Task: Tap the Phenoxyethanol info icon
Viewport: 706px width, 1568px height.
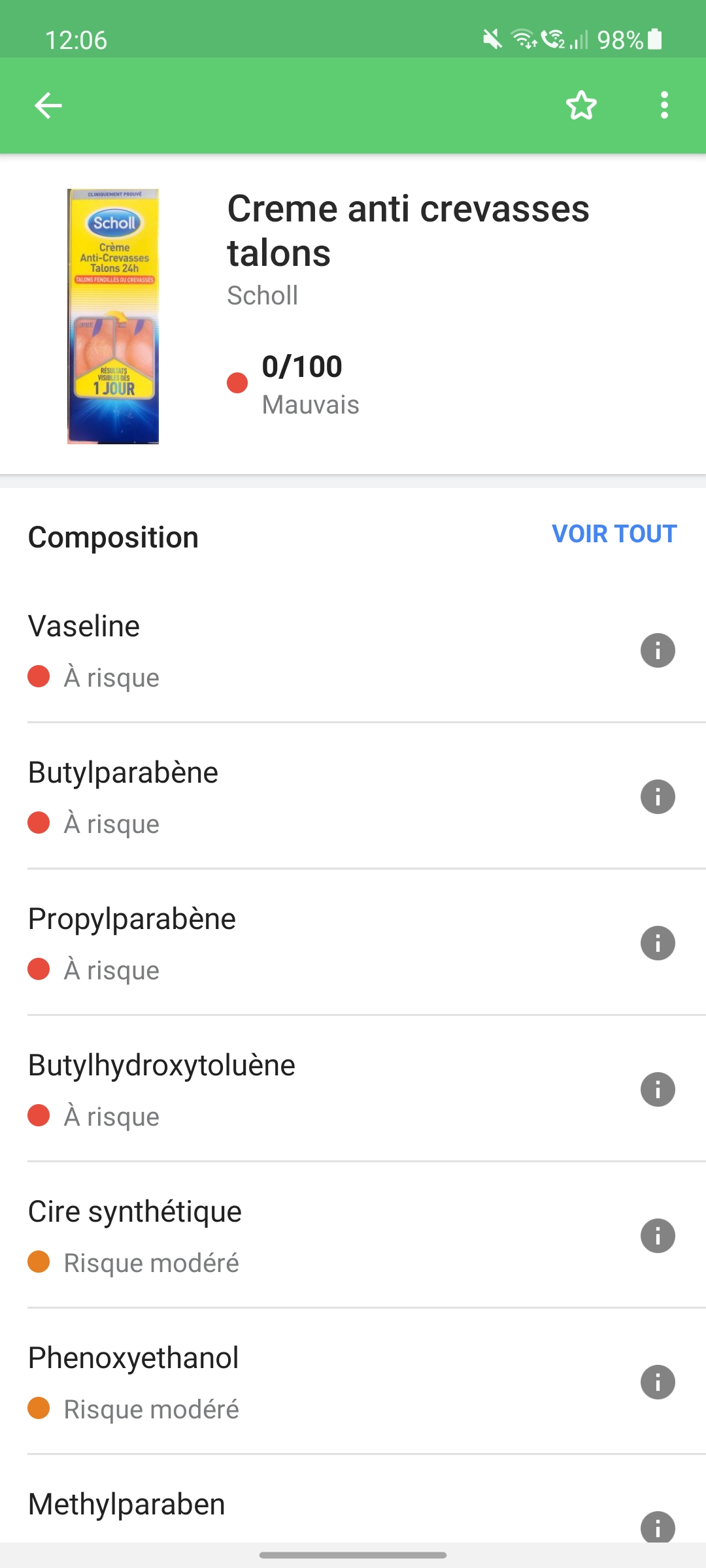Action: [x=658, y=1382]
